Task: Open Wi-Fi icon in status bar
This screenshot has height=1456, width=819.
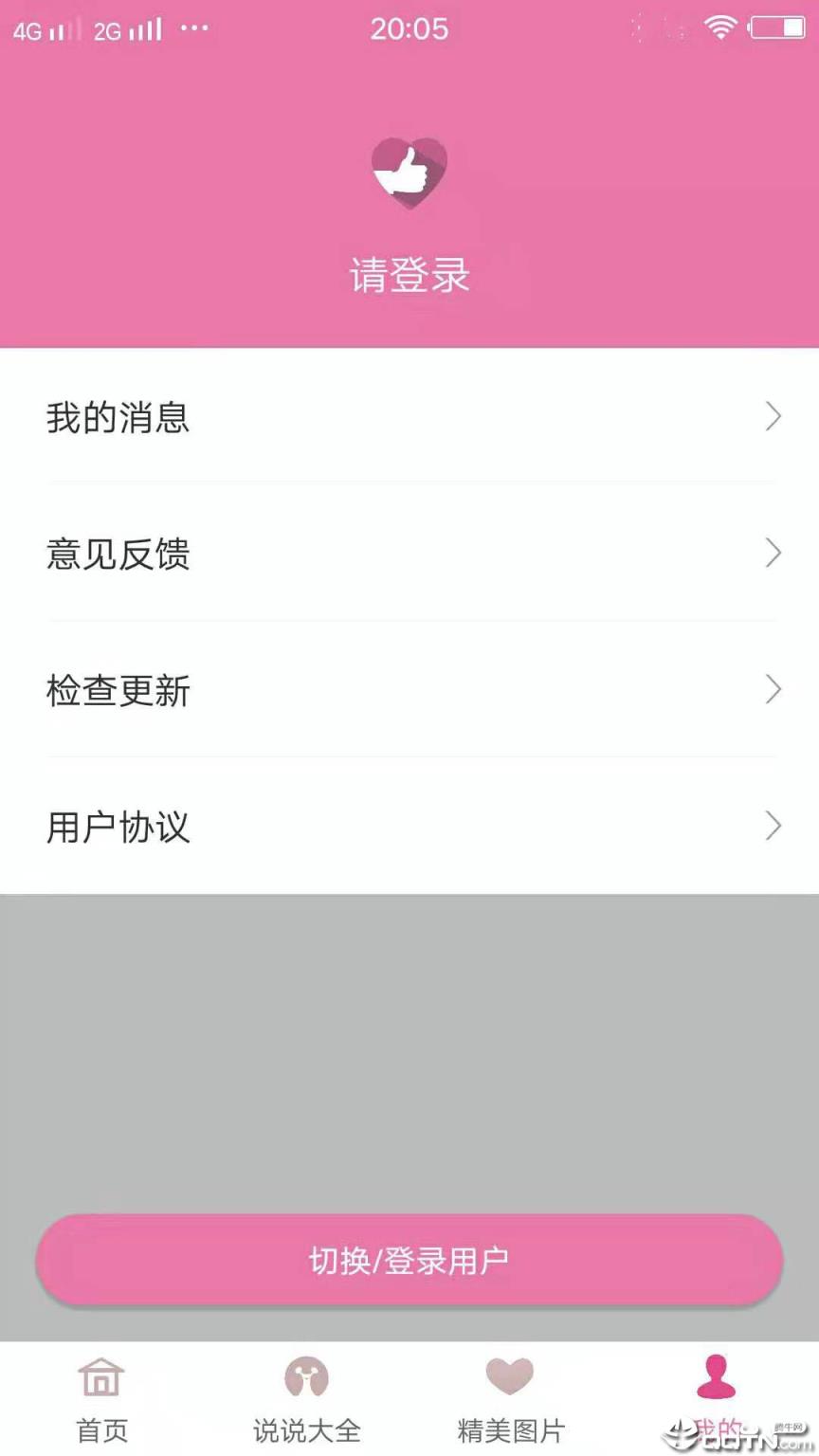Action: [720, 27]
